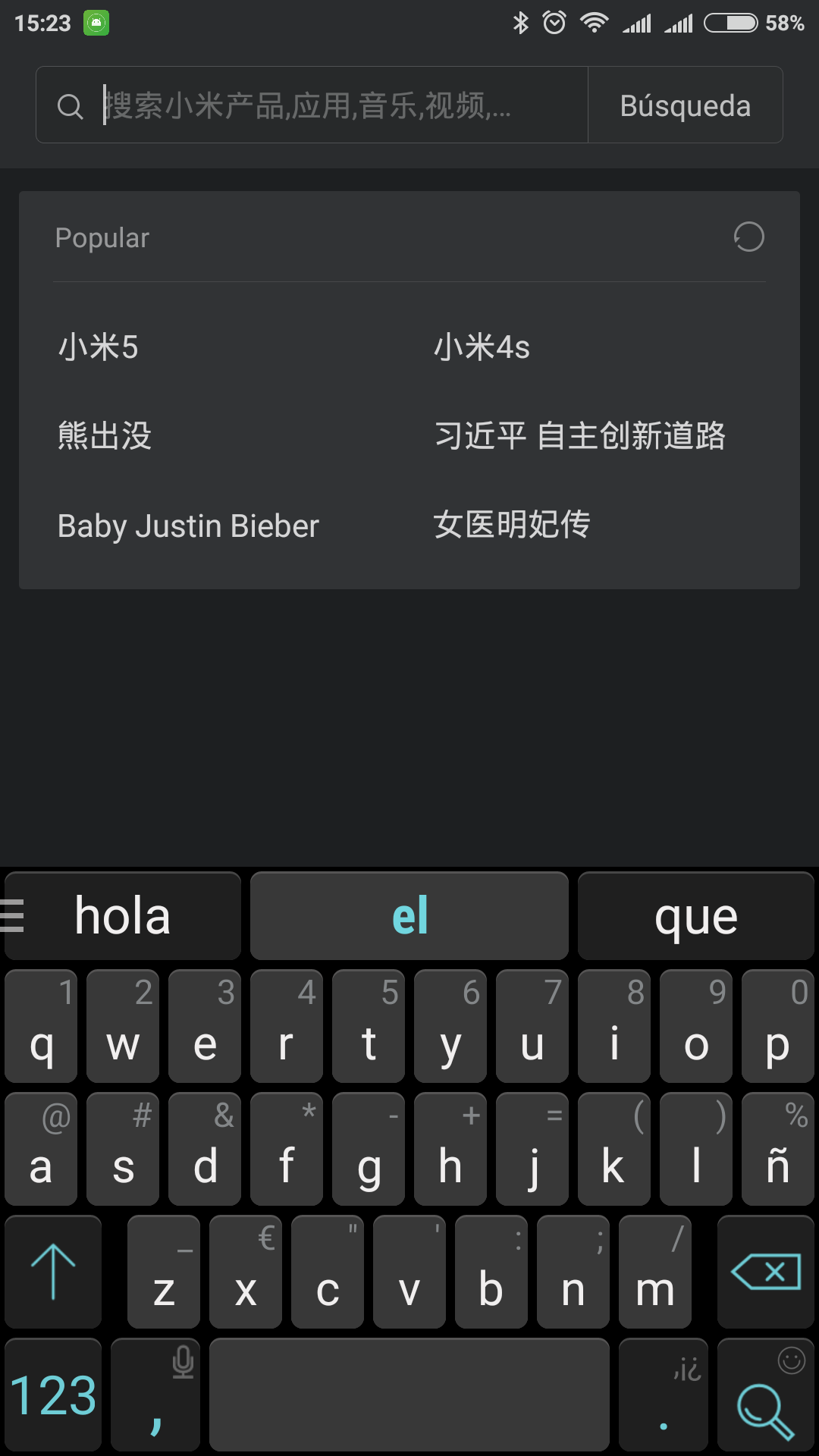Open suggestion 习近平 自主创新道路
819x1456 pixels.
tap(580, 436)
